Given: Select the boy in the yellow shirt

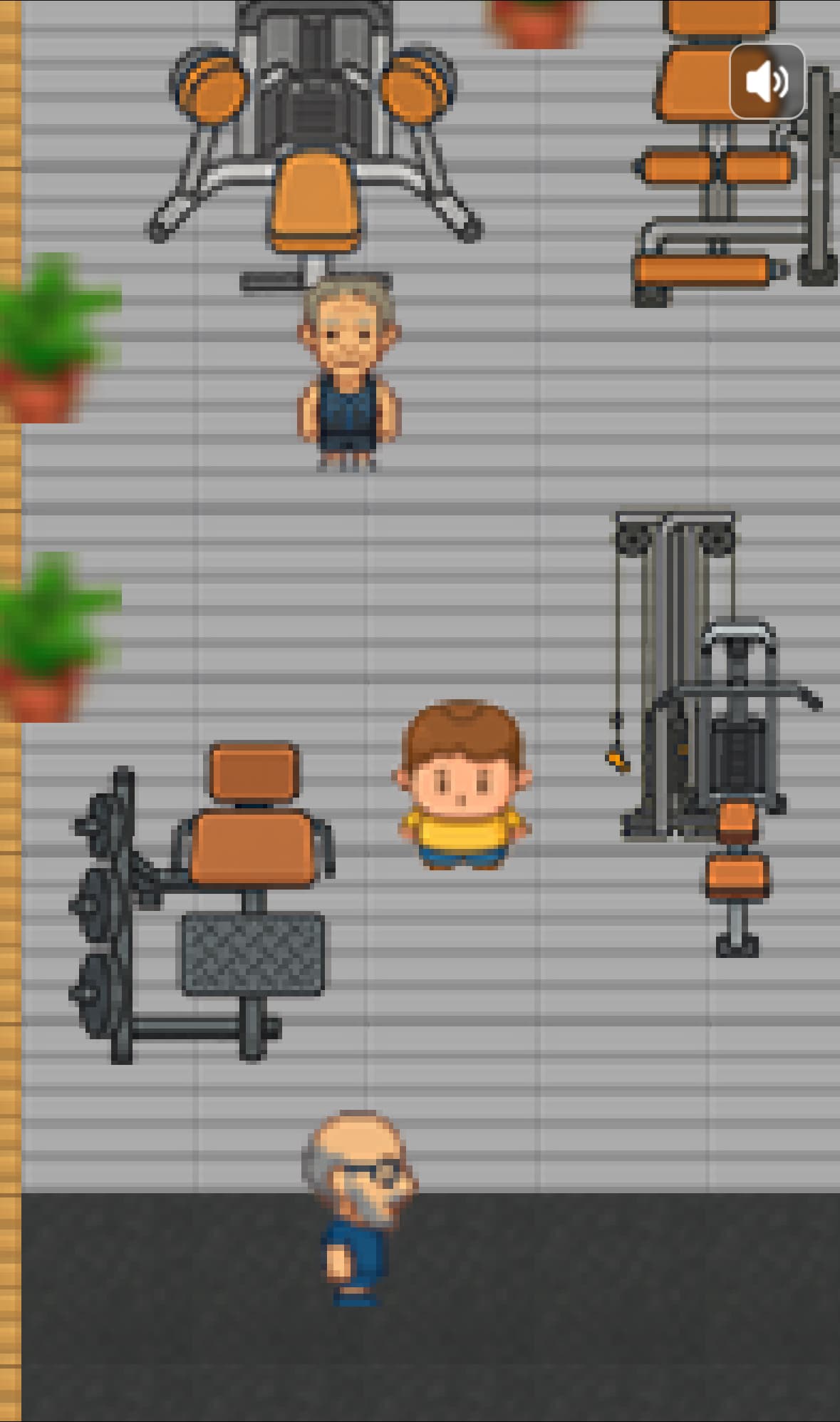Looking at the screenshot, I should coord(464,791).
